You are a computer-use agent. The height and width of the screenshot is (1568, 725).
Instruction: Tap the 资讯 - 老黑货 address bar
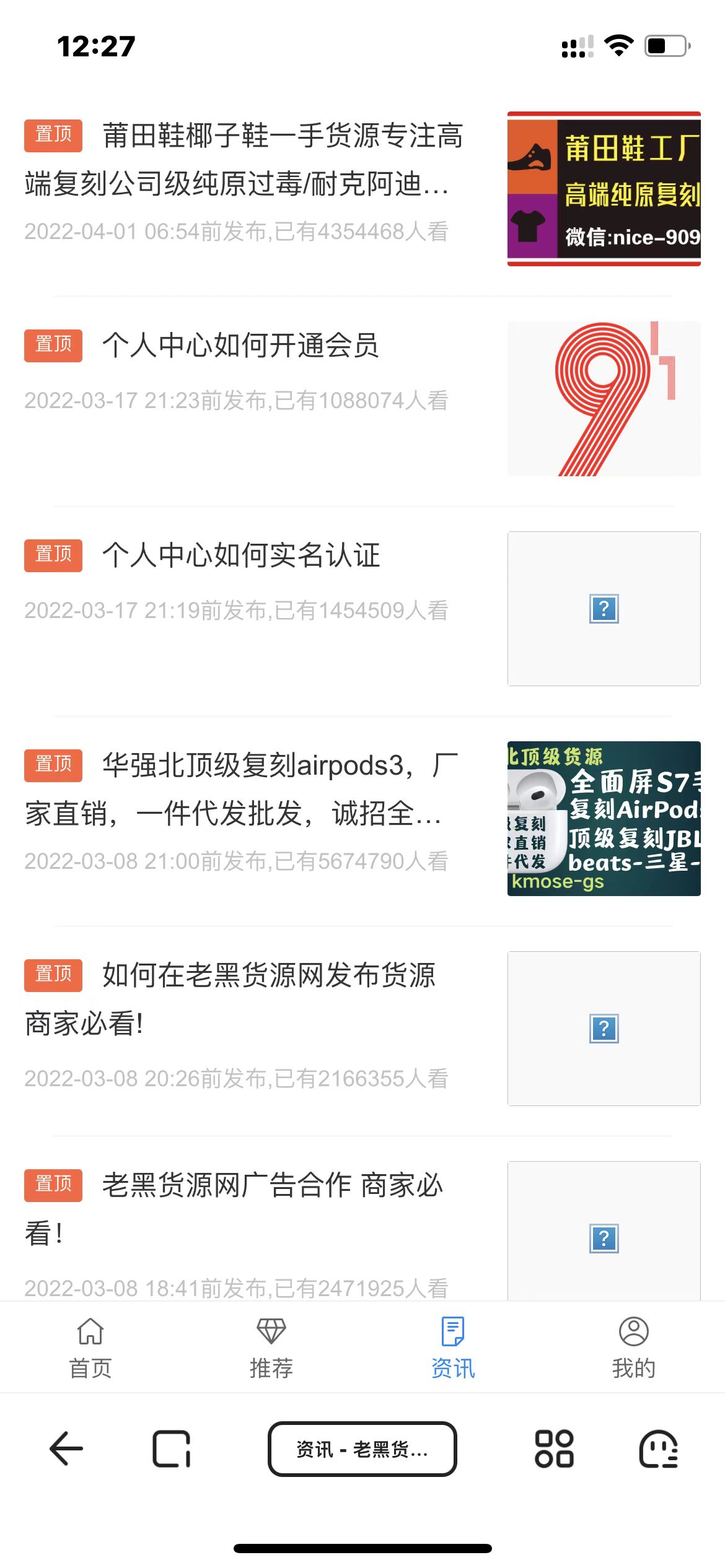click(x=362, y=1449)
